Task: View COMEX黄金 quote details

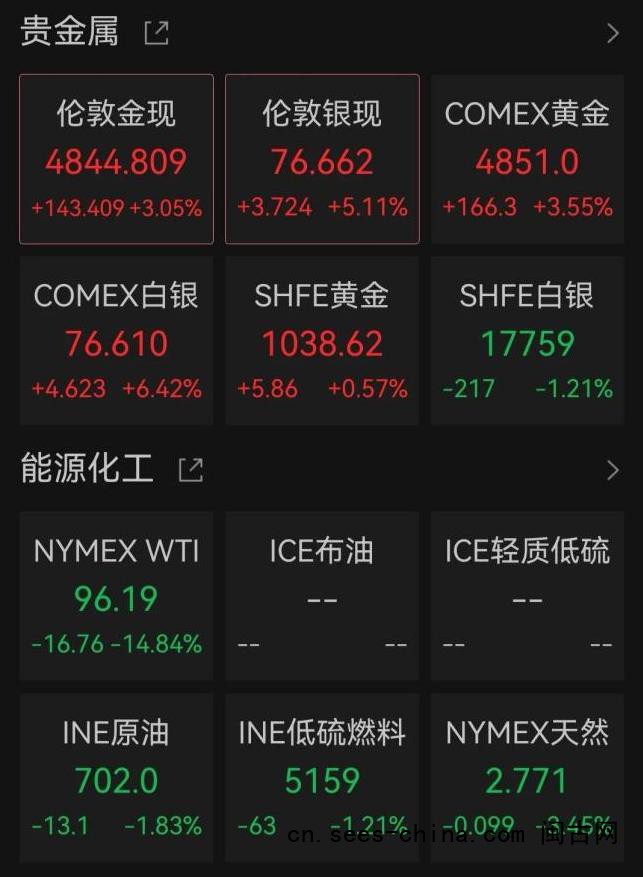Action: (x=527, y=159)
